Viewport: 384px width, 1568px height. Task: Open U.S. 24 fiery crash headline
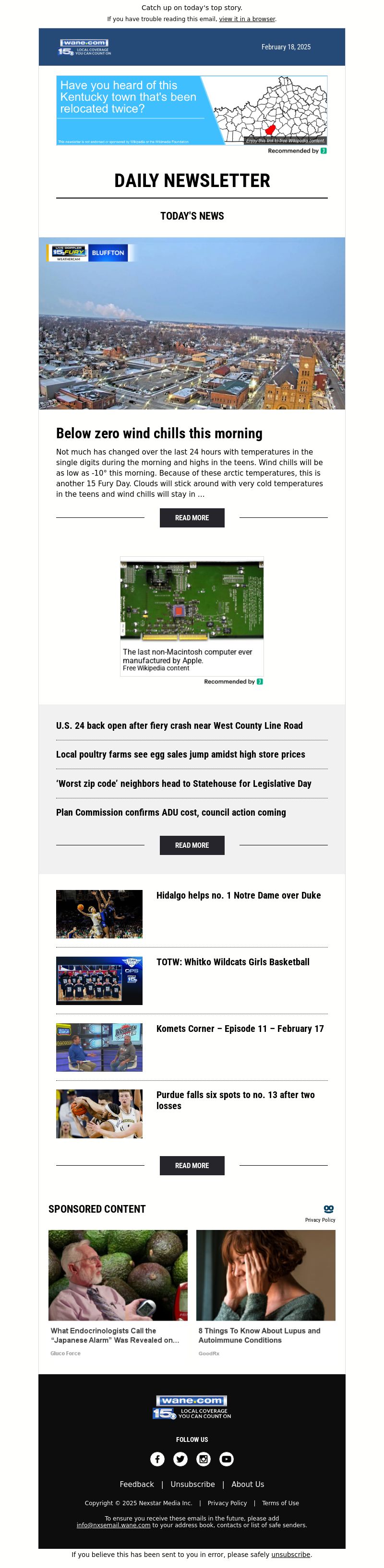[179, 725]
